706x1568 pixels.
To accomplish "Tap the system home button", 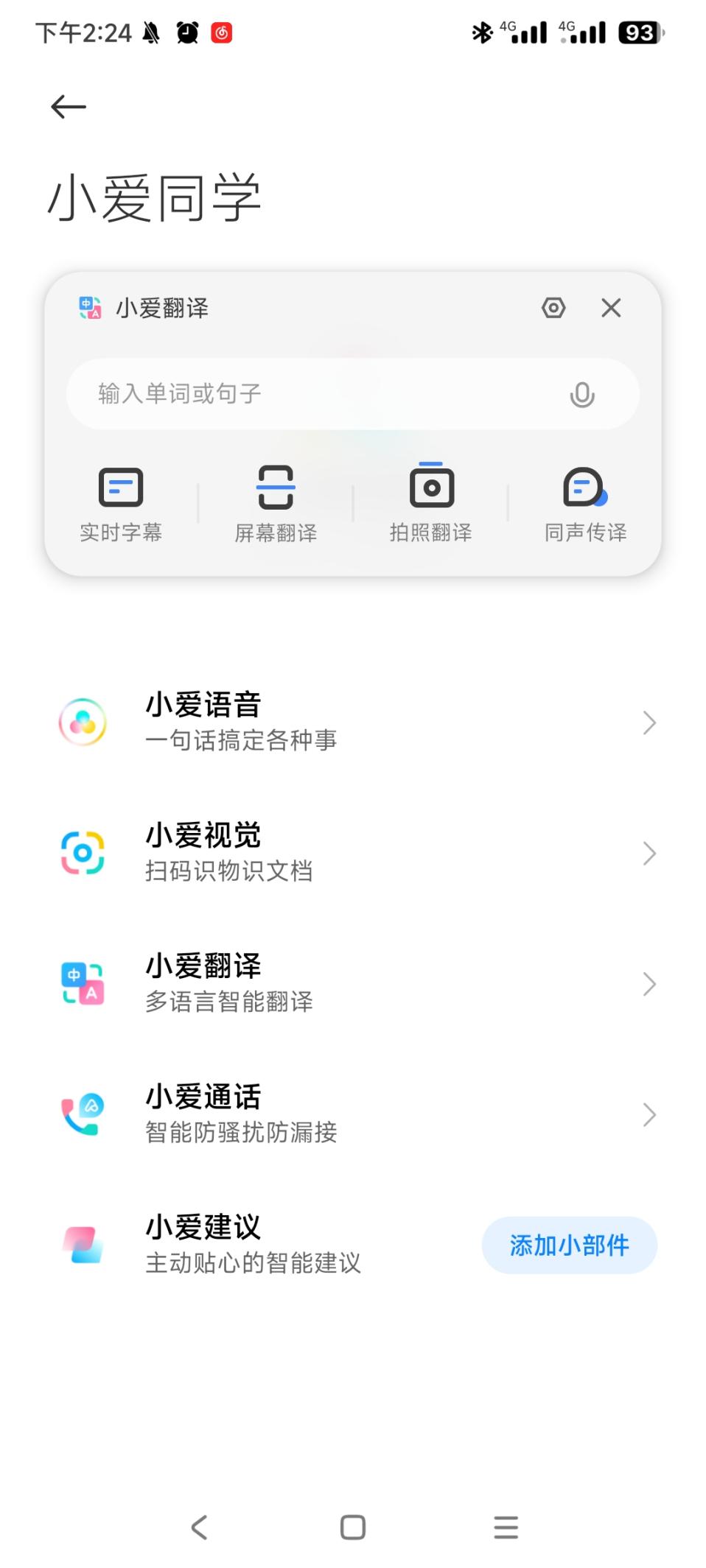I will (x=353, y=1527).
